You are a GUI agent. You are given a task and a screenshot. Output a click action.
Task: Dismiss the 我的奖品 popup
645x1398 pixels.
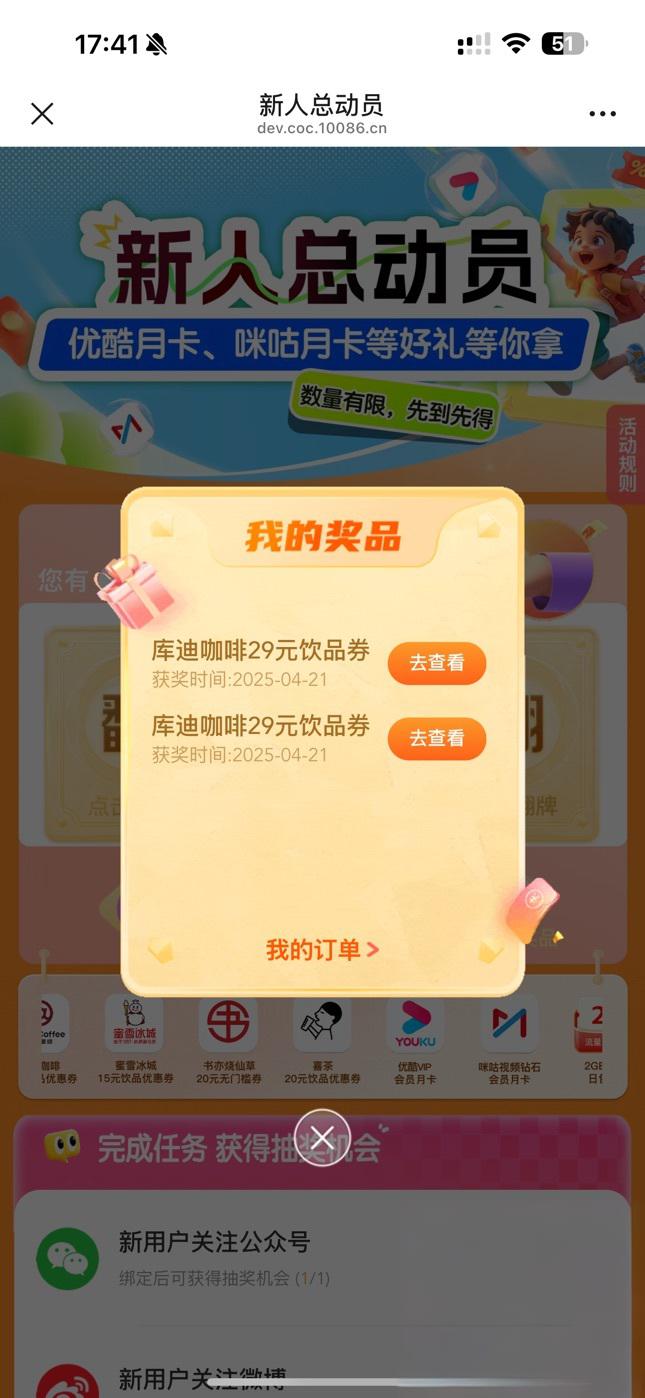coord(322,1137)
